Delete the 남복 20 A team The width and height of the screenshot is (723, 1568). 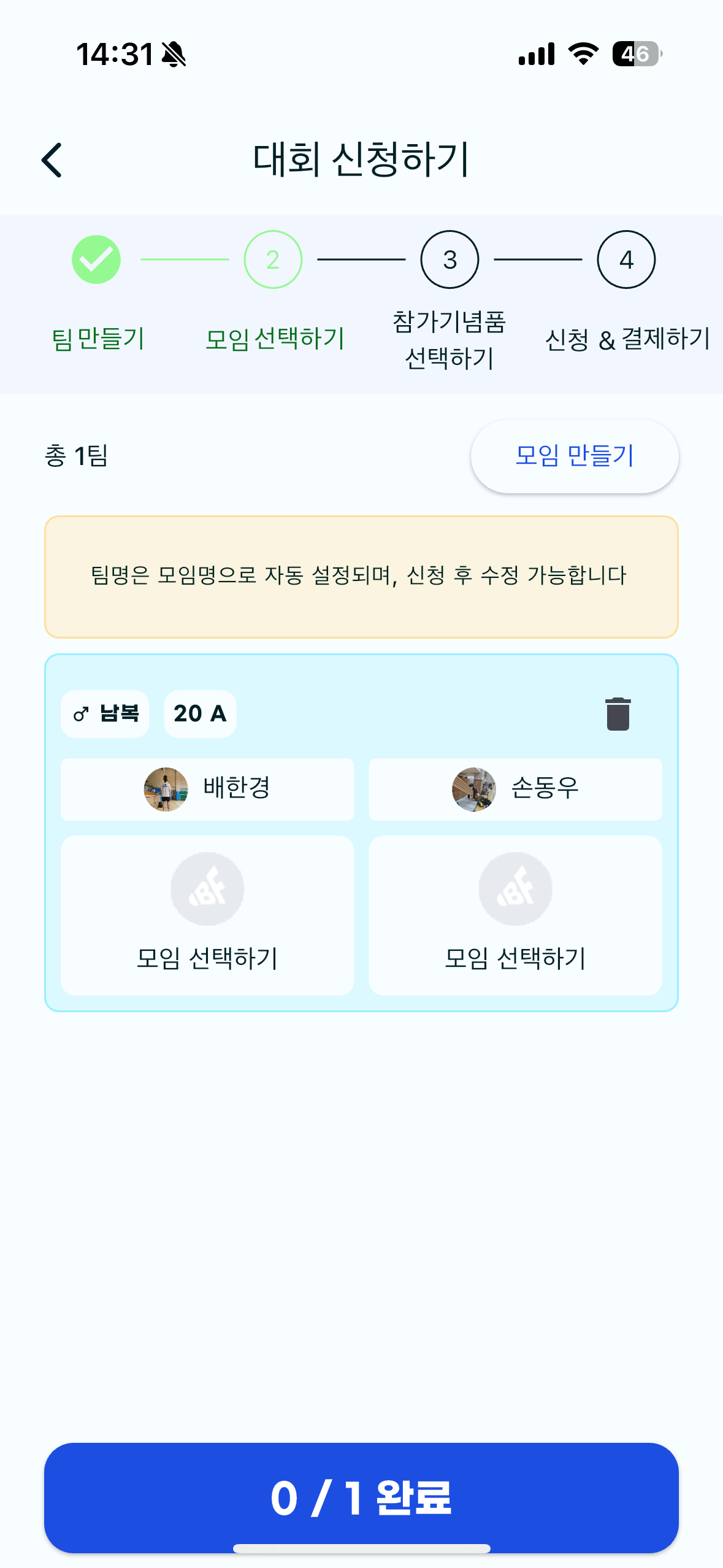(x=618, y=714)
